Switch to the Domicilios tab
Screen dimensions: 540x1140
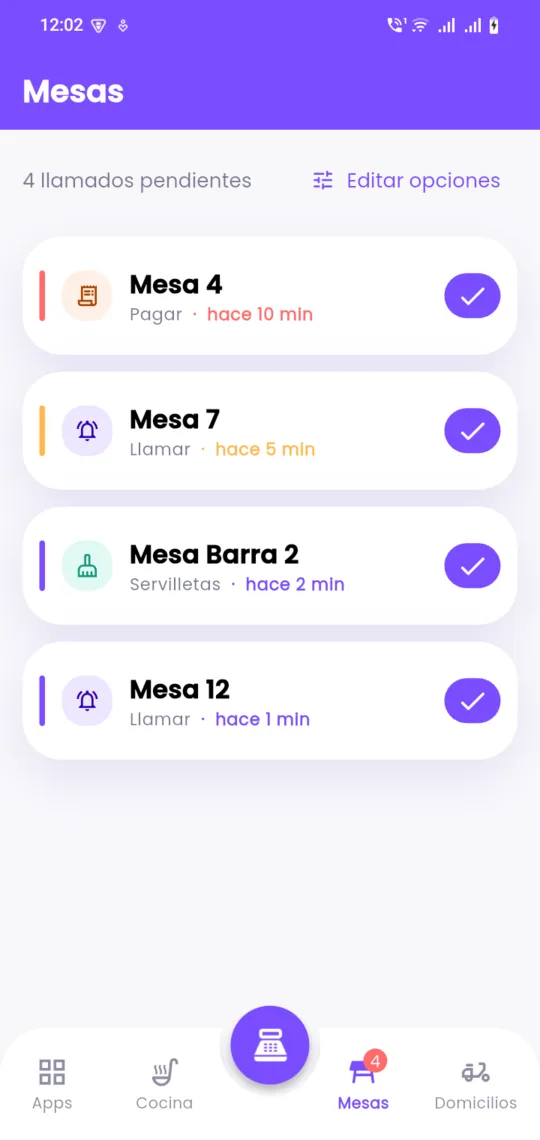tap(475, 1085)
